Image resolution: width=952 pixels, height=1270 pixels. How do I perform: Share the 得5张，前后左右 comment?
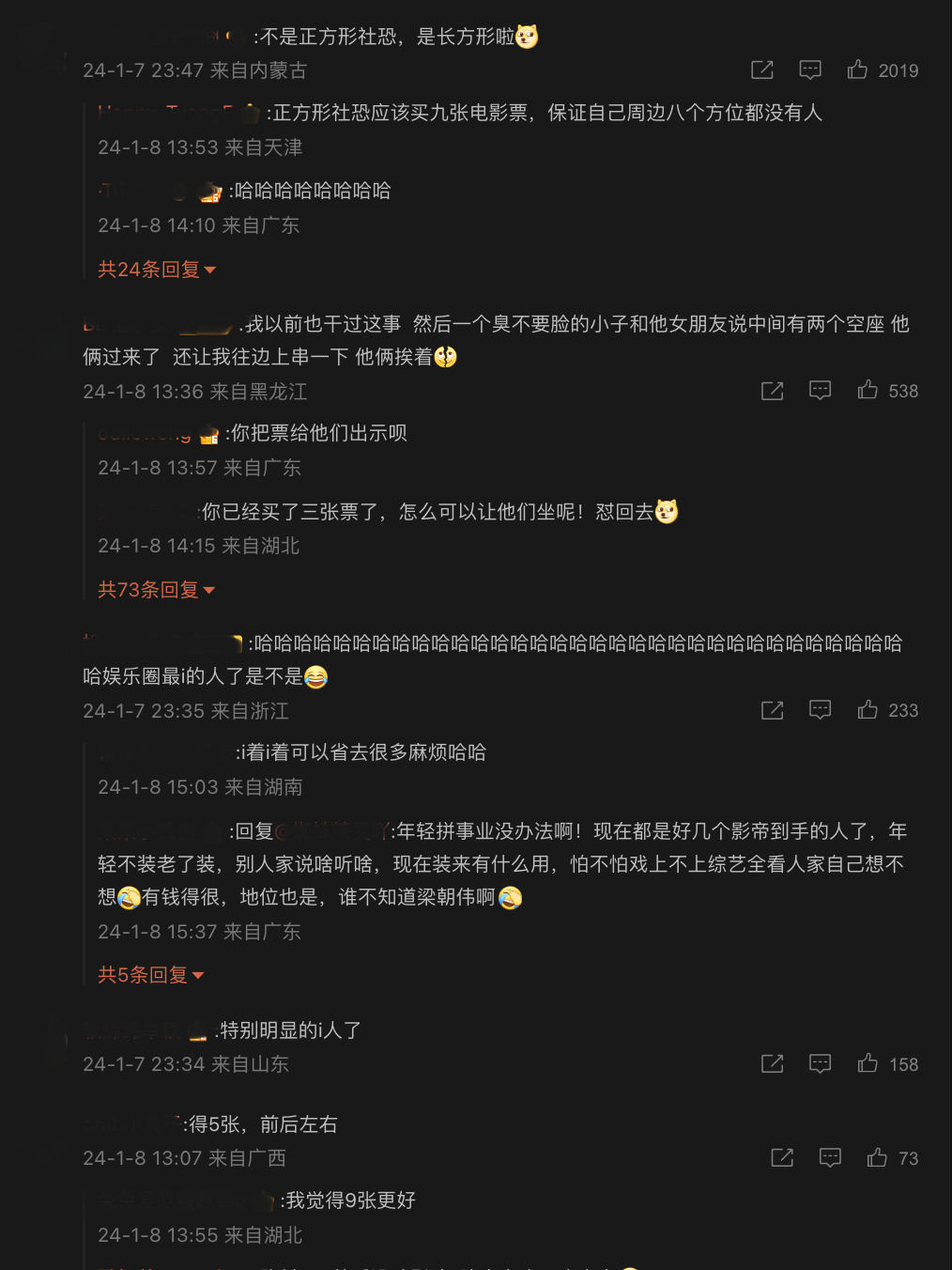pyautogui.click(x=782, y=1157)
